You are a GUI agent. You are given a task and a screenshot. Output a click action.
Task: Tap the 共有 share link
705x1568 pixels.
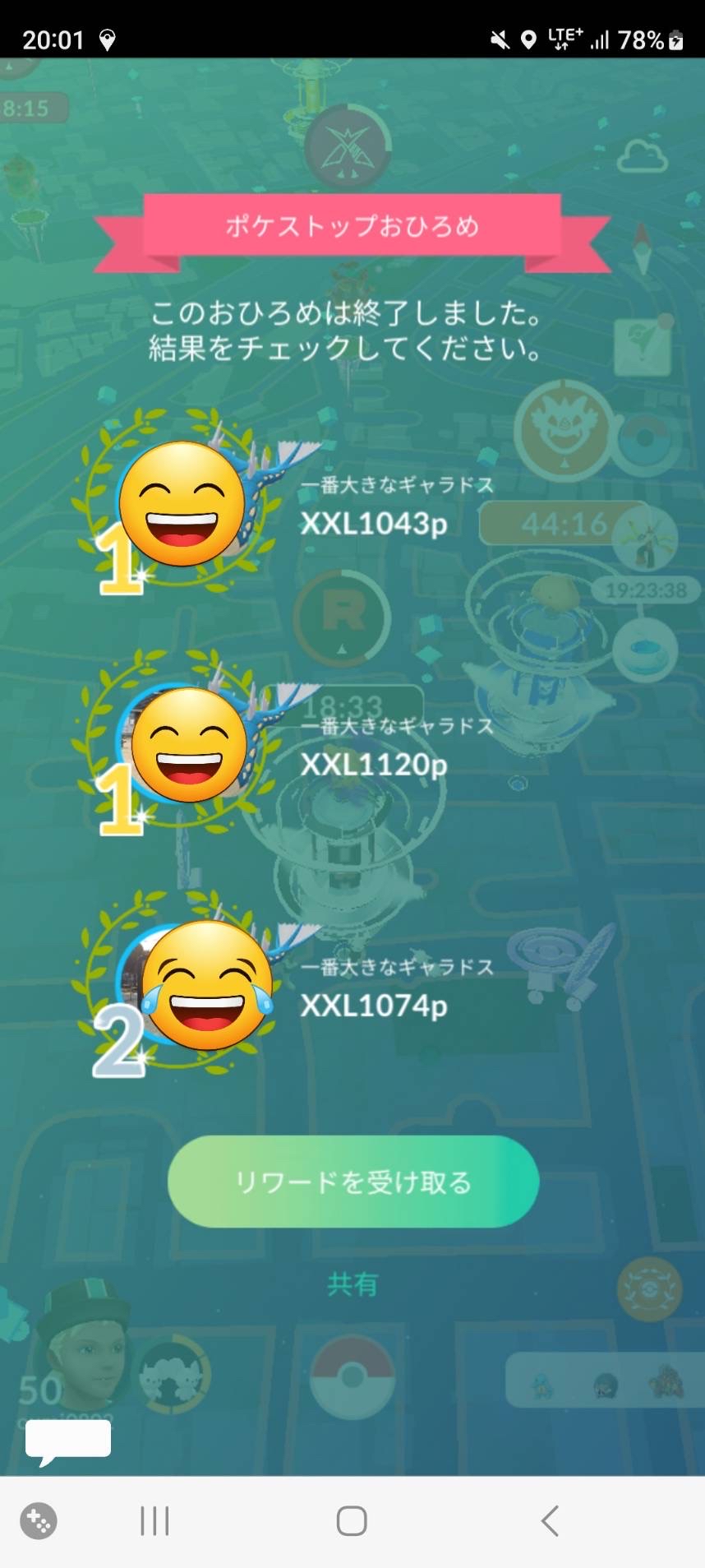[352, 1284]
